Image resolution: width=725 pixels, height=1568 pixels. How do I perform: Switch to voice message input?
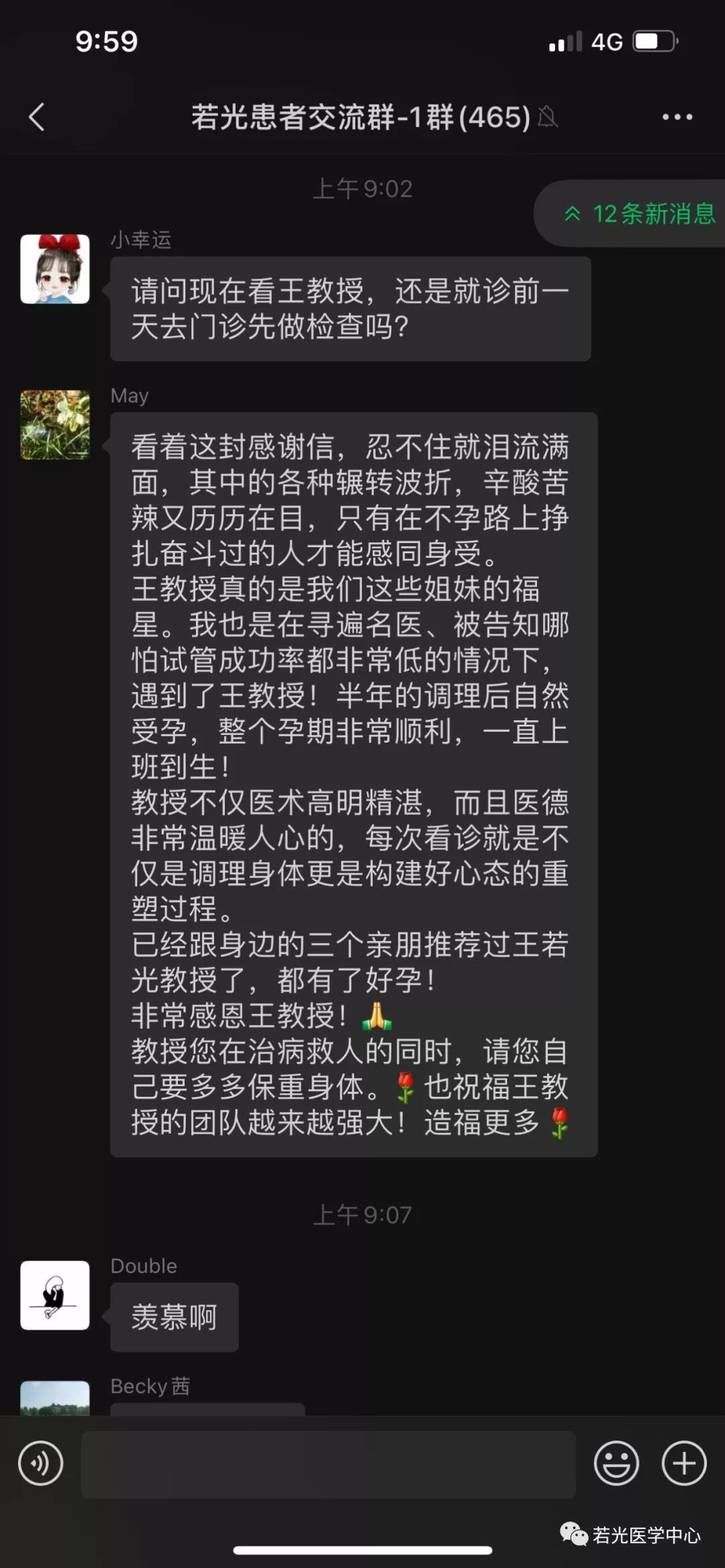[41, 1463]
